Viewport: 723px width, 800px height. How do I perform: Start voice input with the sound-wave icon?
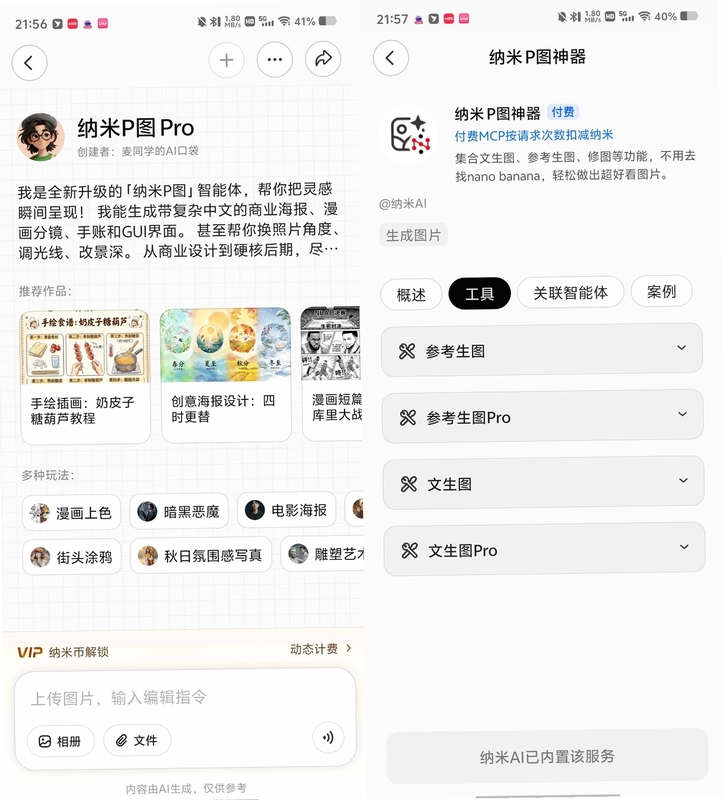[328, 737]
